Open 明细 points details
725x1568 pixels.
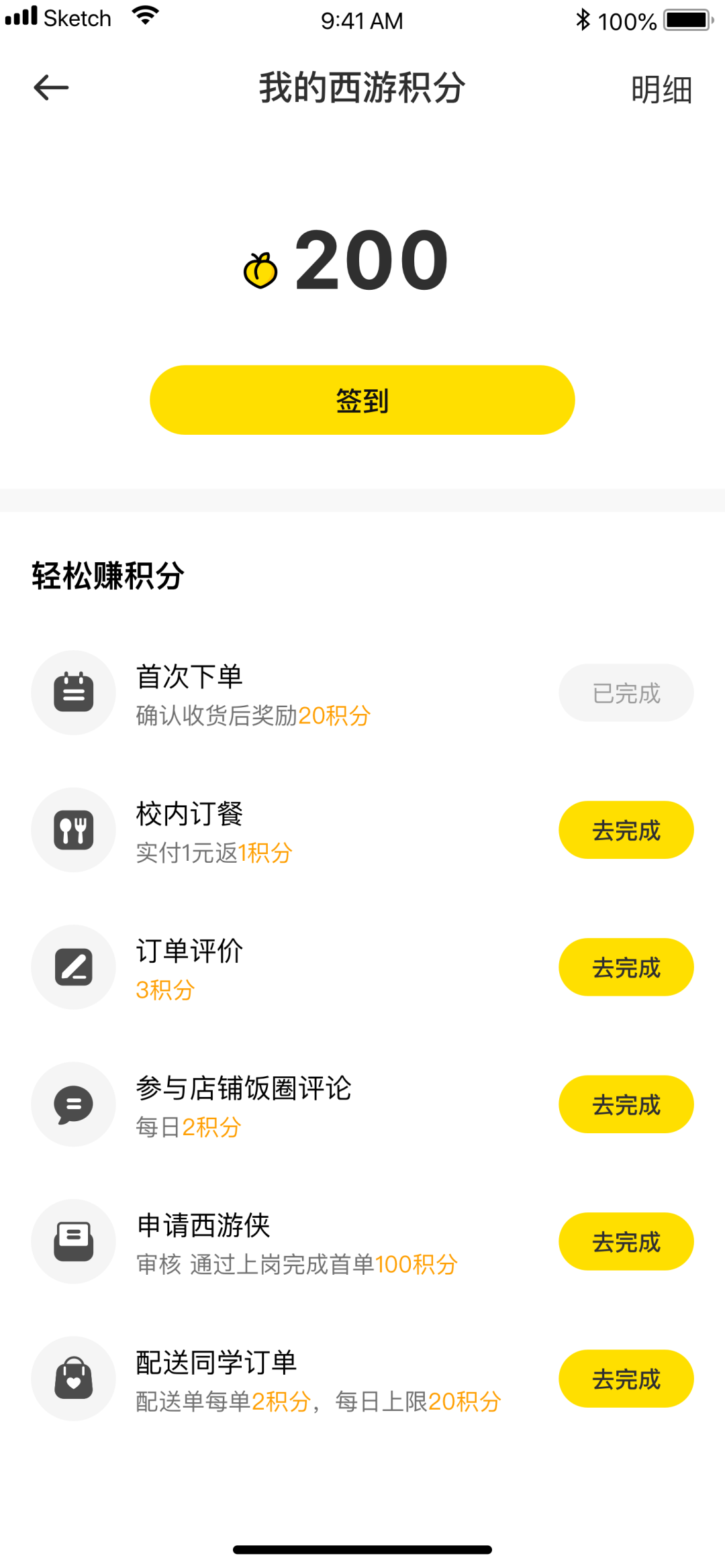coord(661,89)
